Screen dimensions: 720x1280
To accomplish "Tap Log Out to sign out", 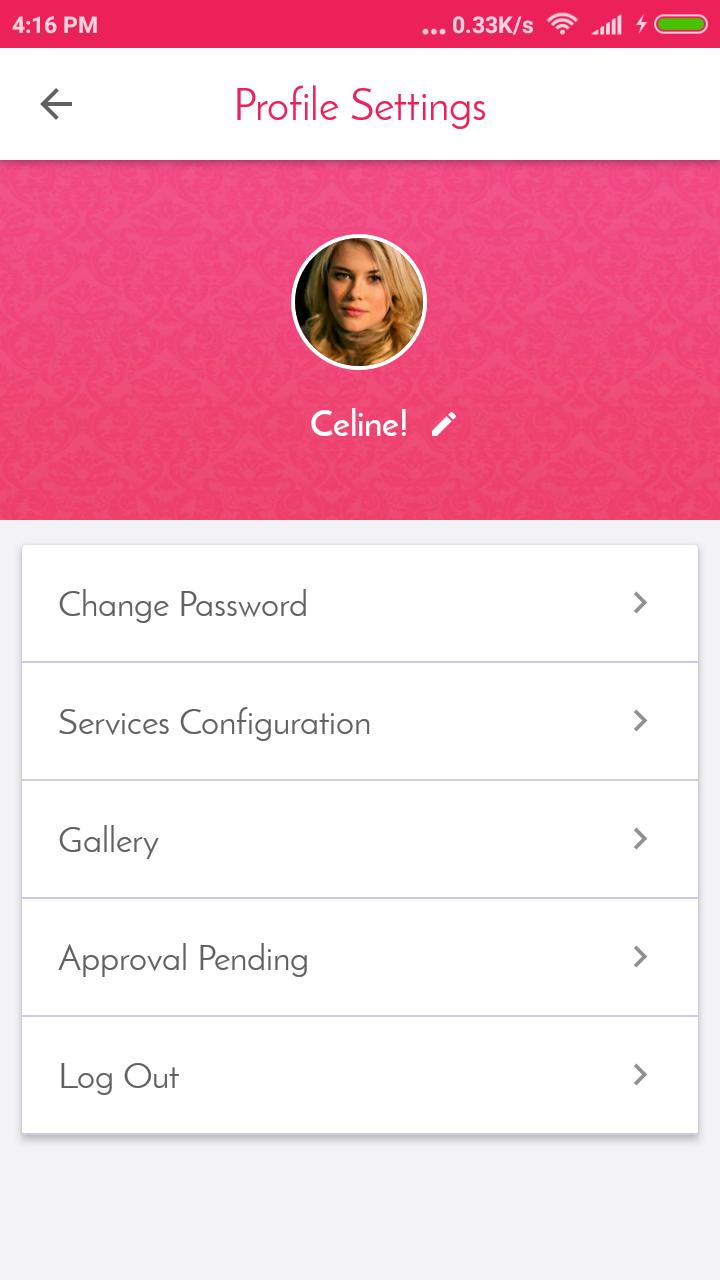I will pos(119,1075).
